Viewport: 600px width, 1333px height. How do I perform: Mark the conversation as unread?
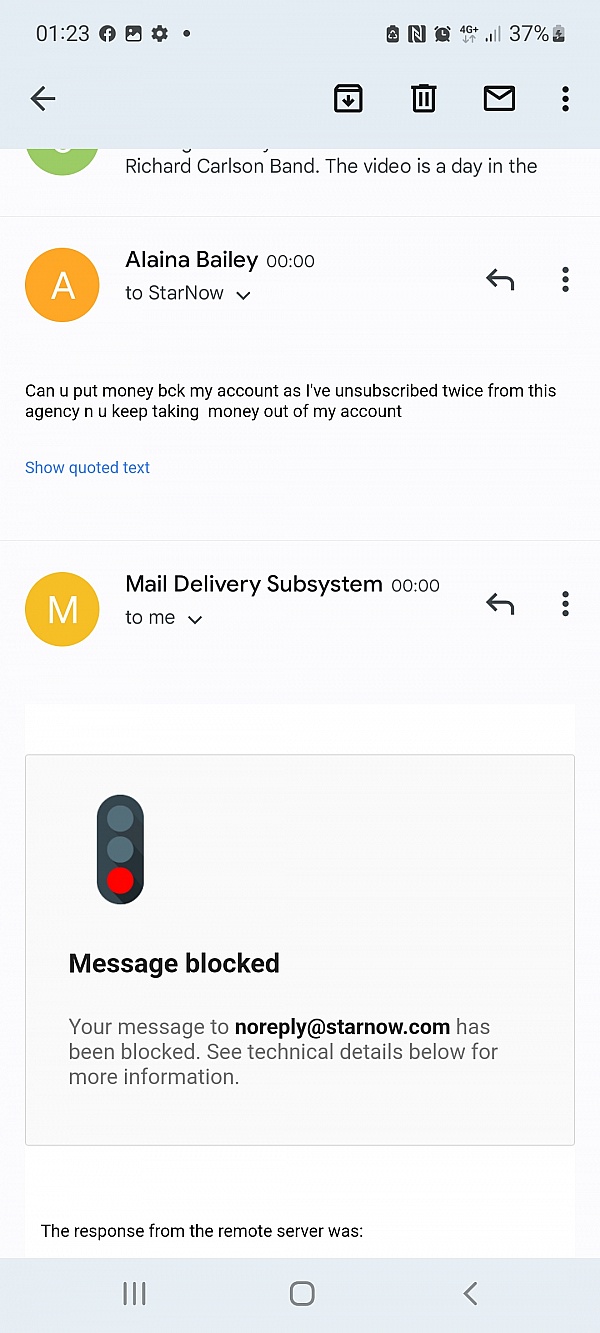[x=499, y=98]
